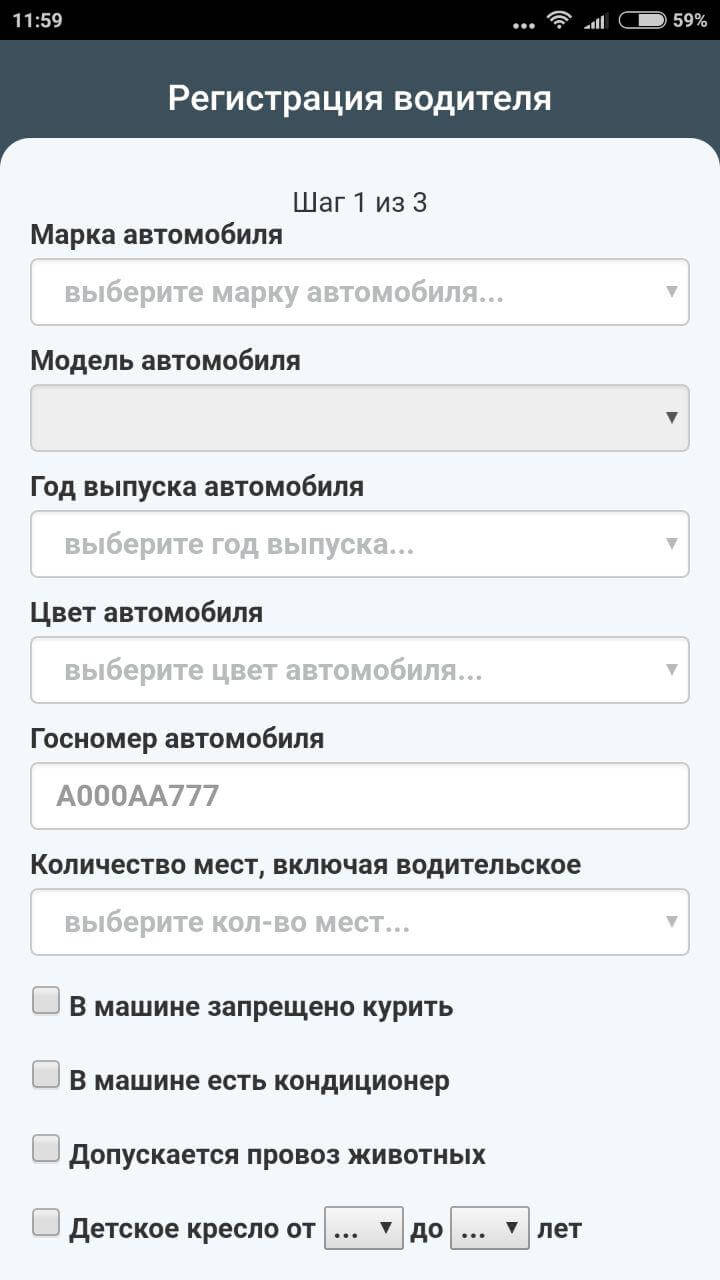Image resolution: width=720 pixels, height=1280 pixels.
Task: Enable the 'Допускается провоз животных' checkbox
Action: [x=45, y=1146]
